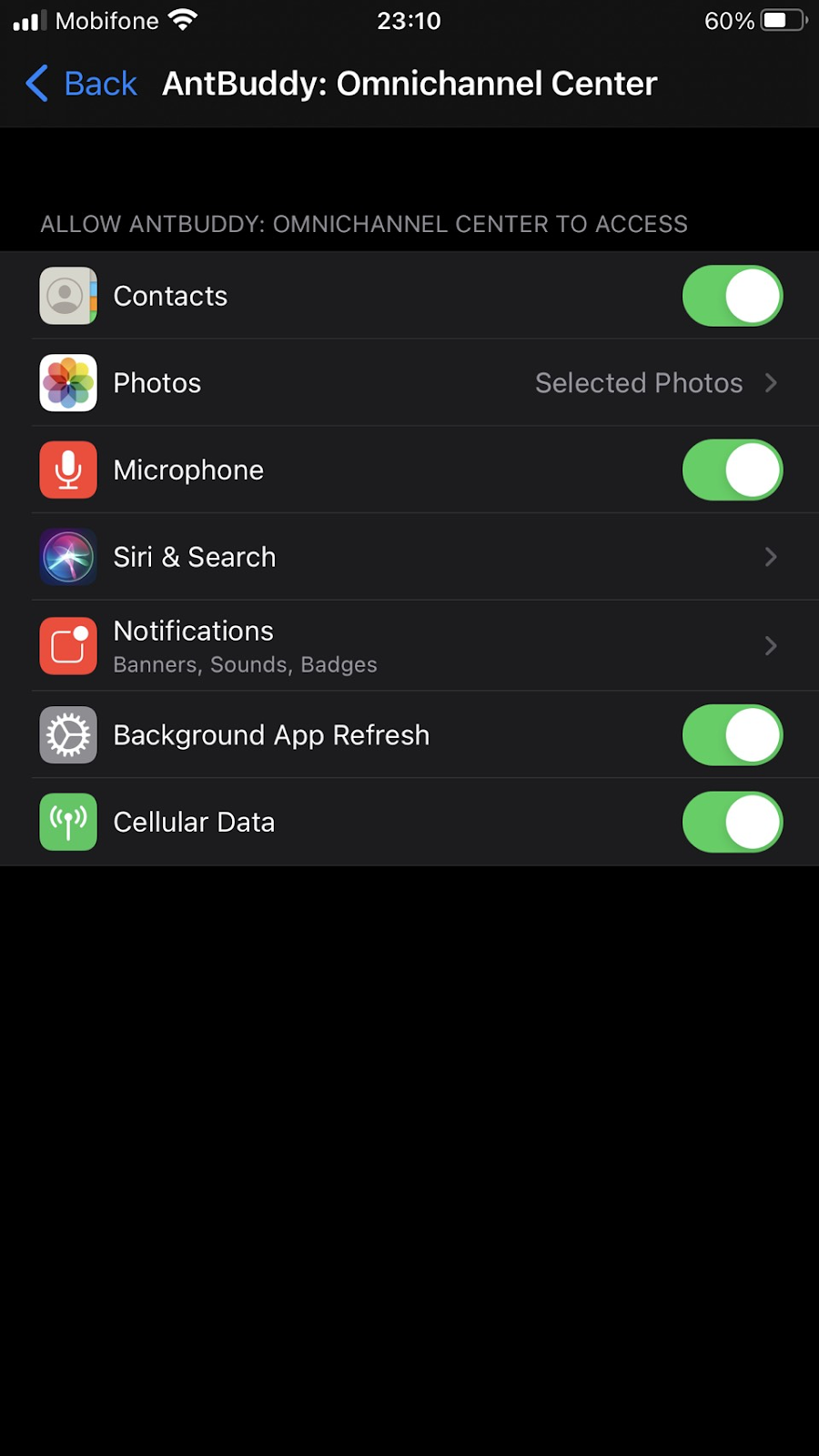Open Siri & Search settings
This screenshot has height=1456, width=819.
(409, 557)
